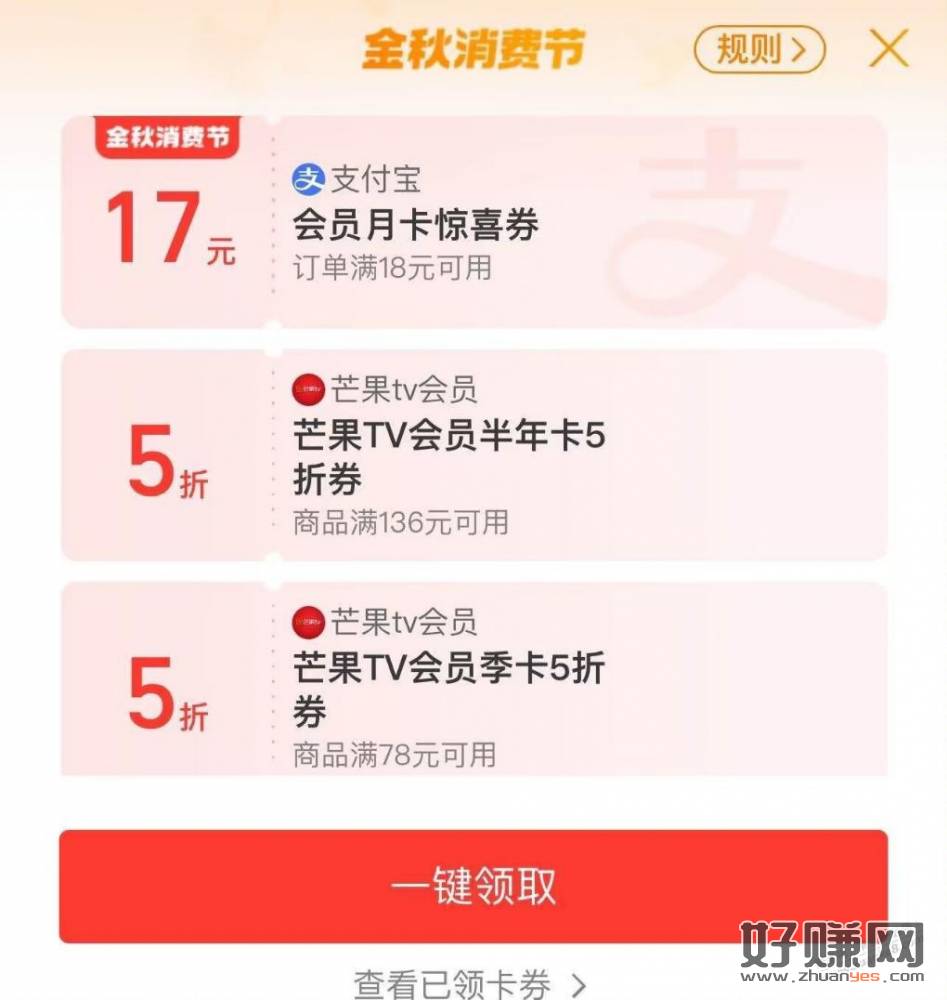947x1000 pixels.
Task: Tap 一键领取 to claim all coupons
Action: click(x=473, y=886)
